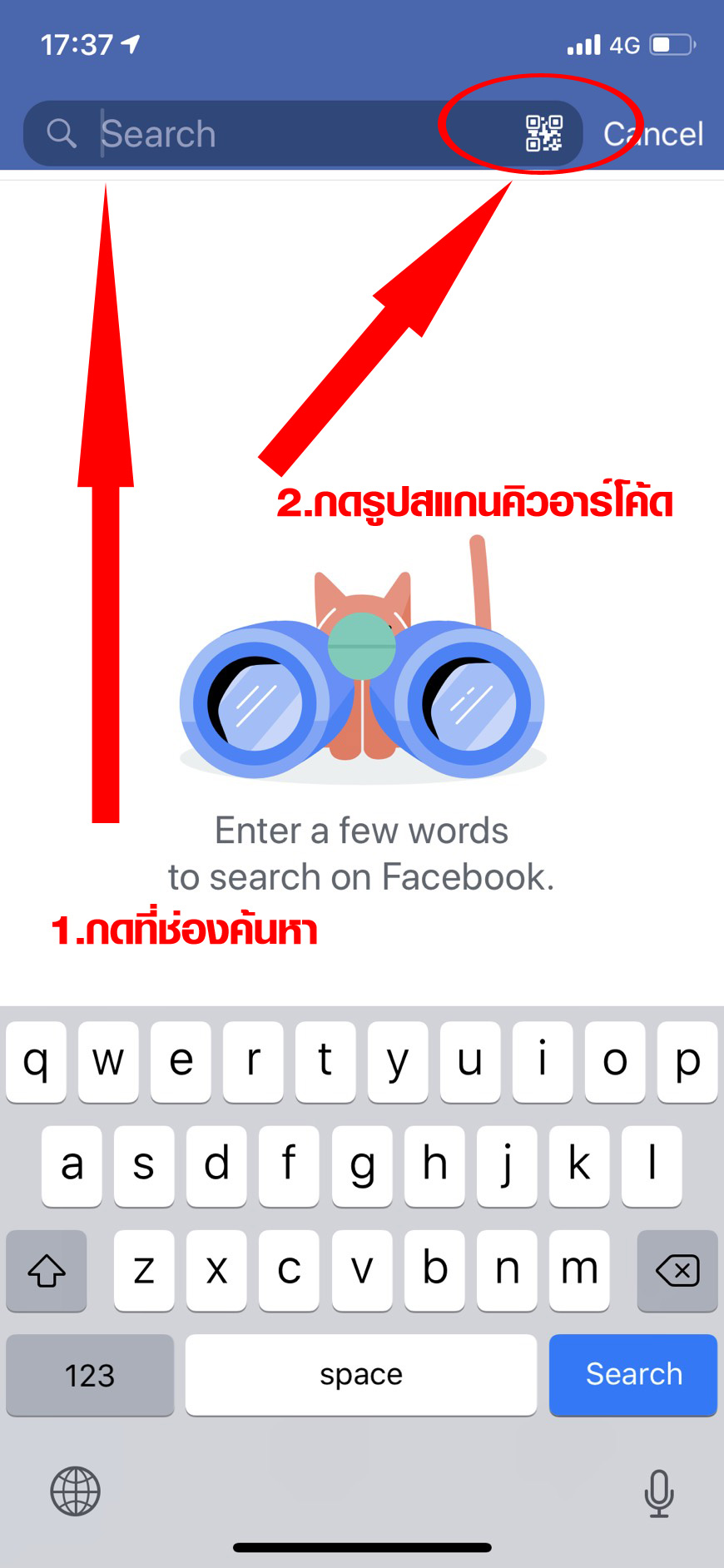
Task: Start voice dictation with microphone
Action: click(658, 1493)
